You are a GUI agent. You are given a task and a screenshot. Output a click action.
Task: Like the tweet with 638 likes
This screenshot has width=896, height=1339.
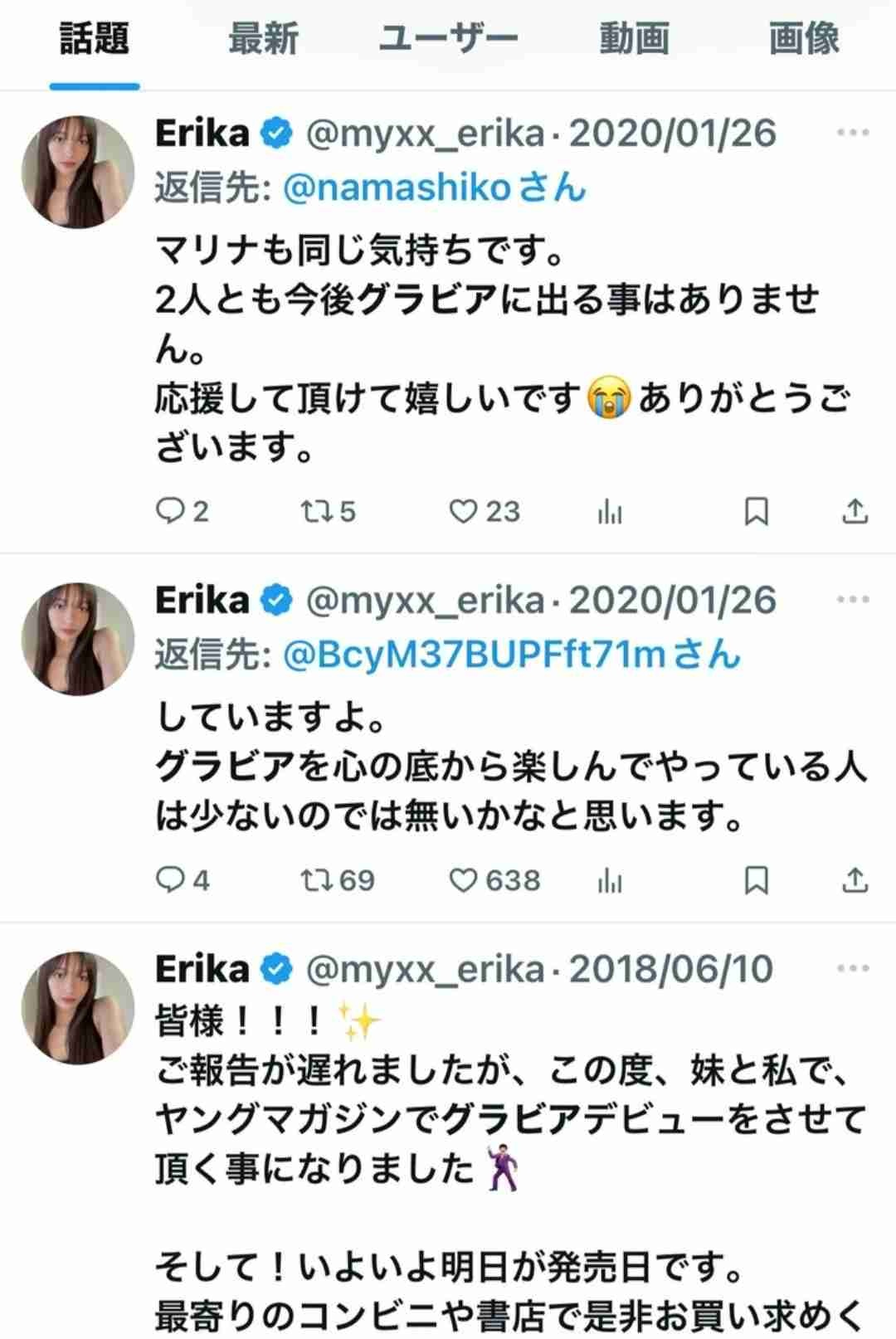coord(463,880)
